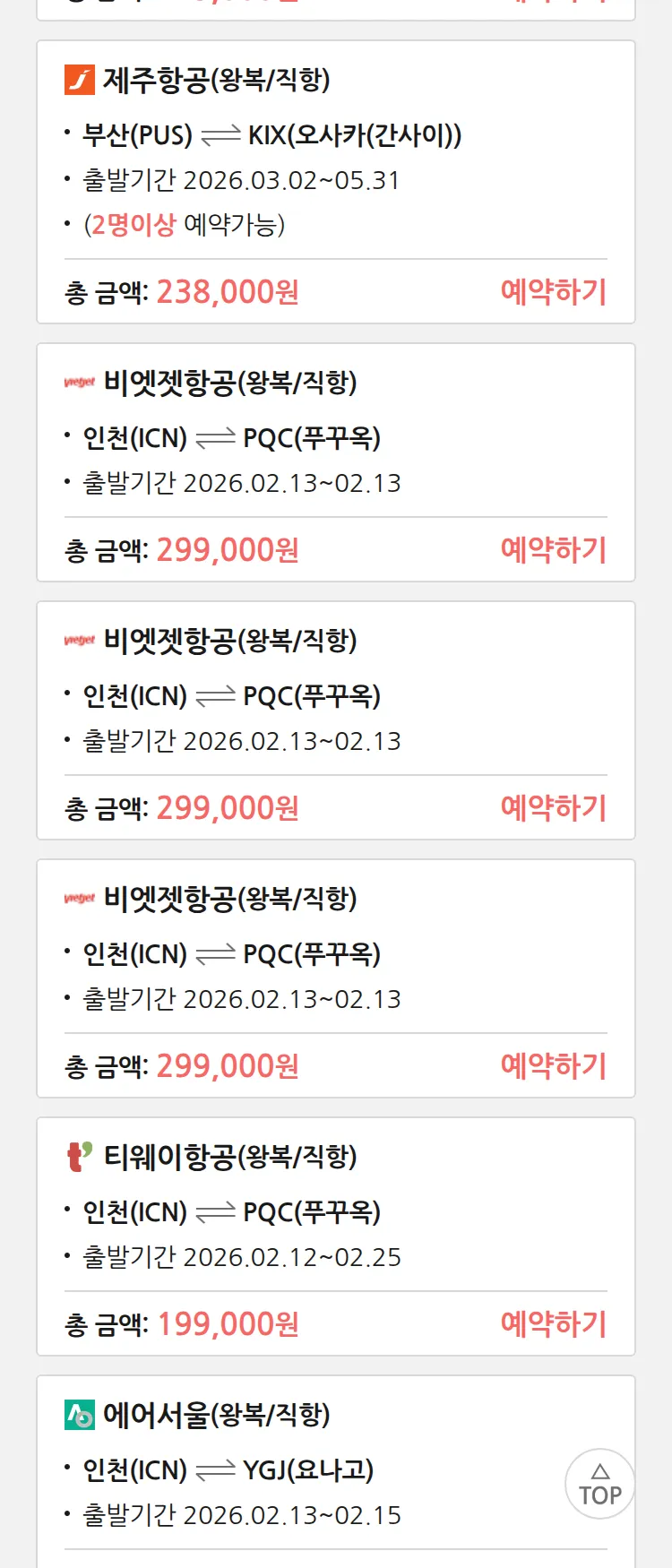Jump back to top with the TOP button
The height and width of the screenshot is (1568, 672).
pyautogui.click(x=599, y=1484)
